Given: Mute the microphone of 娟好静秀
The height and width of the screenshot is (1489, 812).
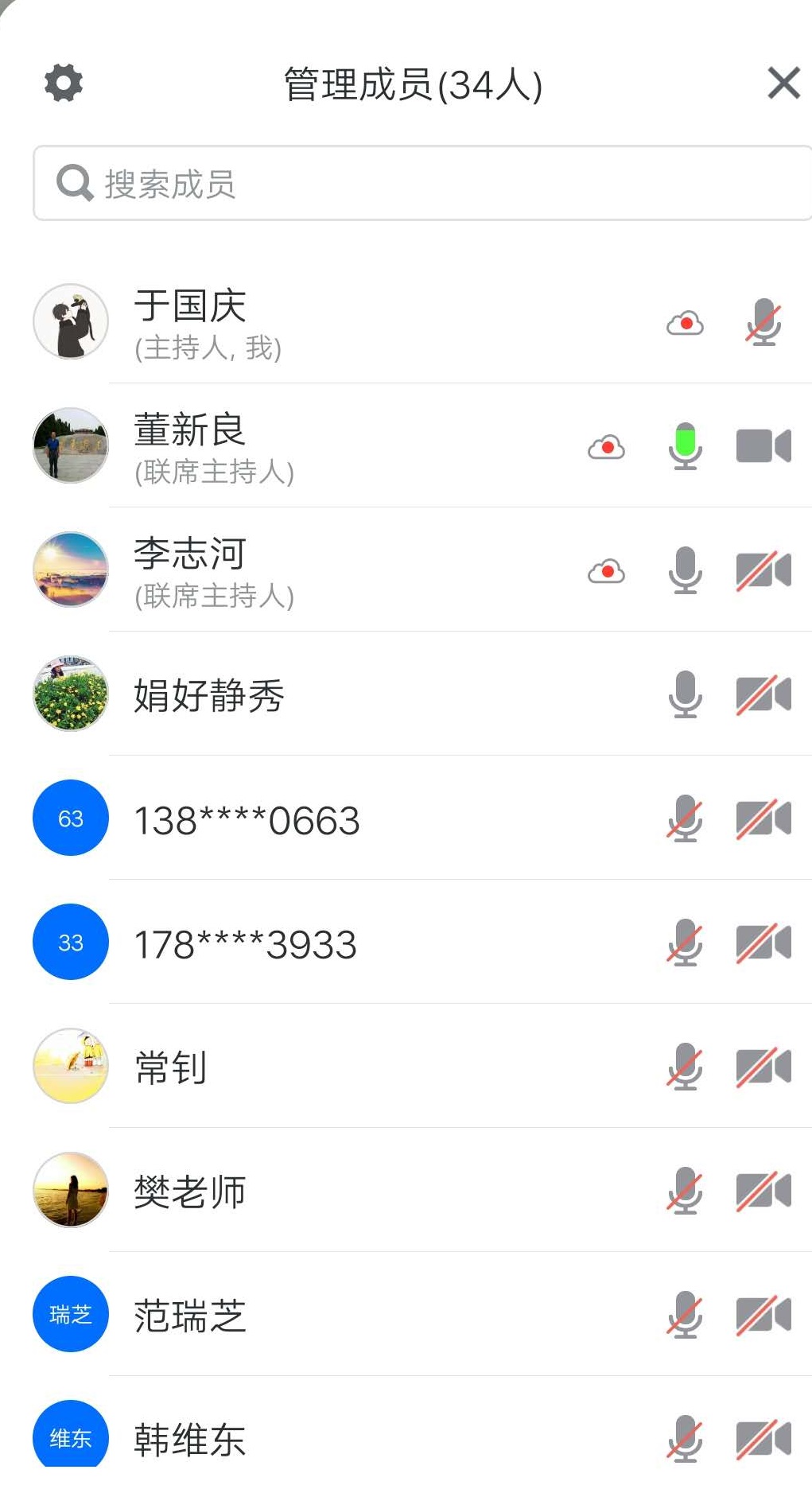Looking at the screenshot, I should (x=685, y=694).
